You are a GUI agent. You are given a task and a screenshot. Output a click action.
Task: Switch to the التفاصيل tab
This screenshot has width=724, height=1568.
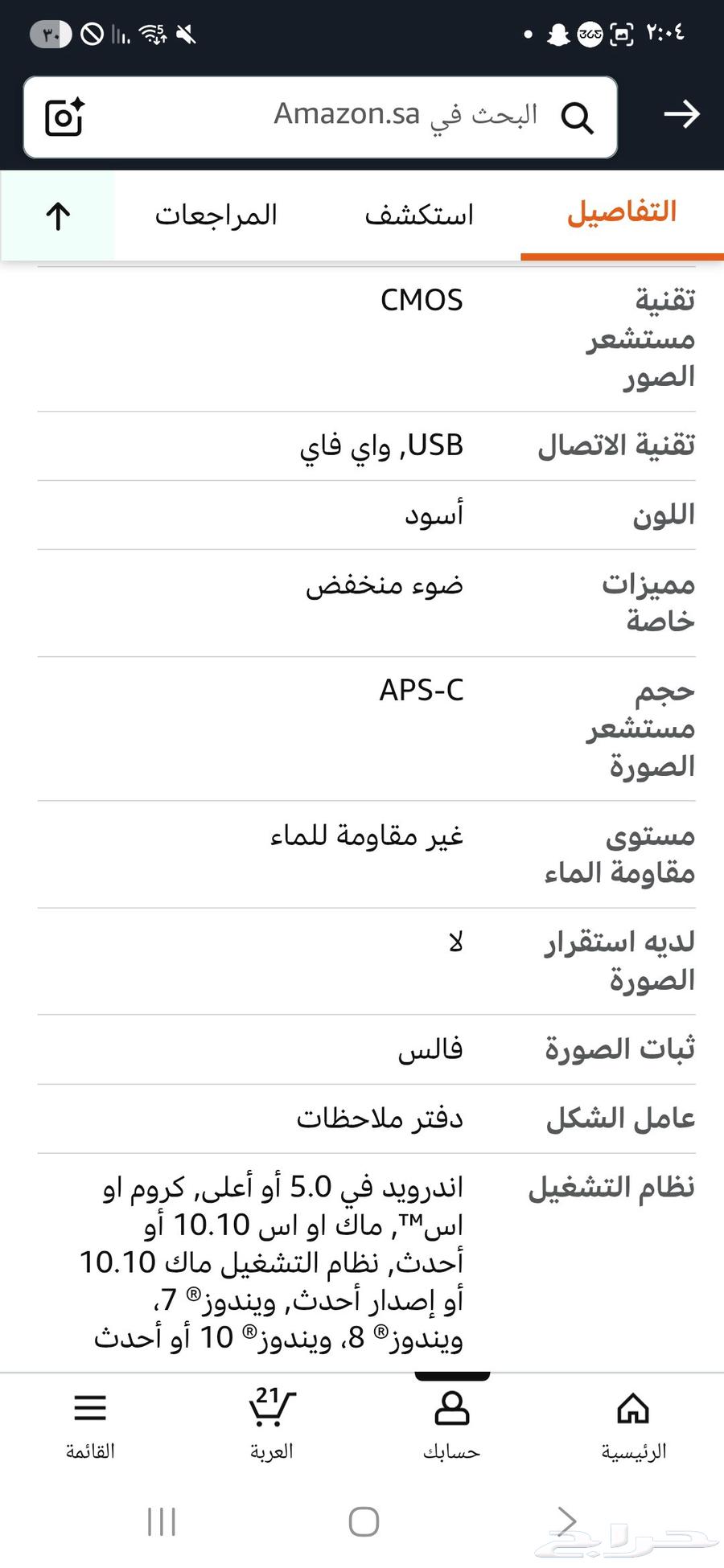622,214
